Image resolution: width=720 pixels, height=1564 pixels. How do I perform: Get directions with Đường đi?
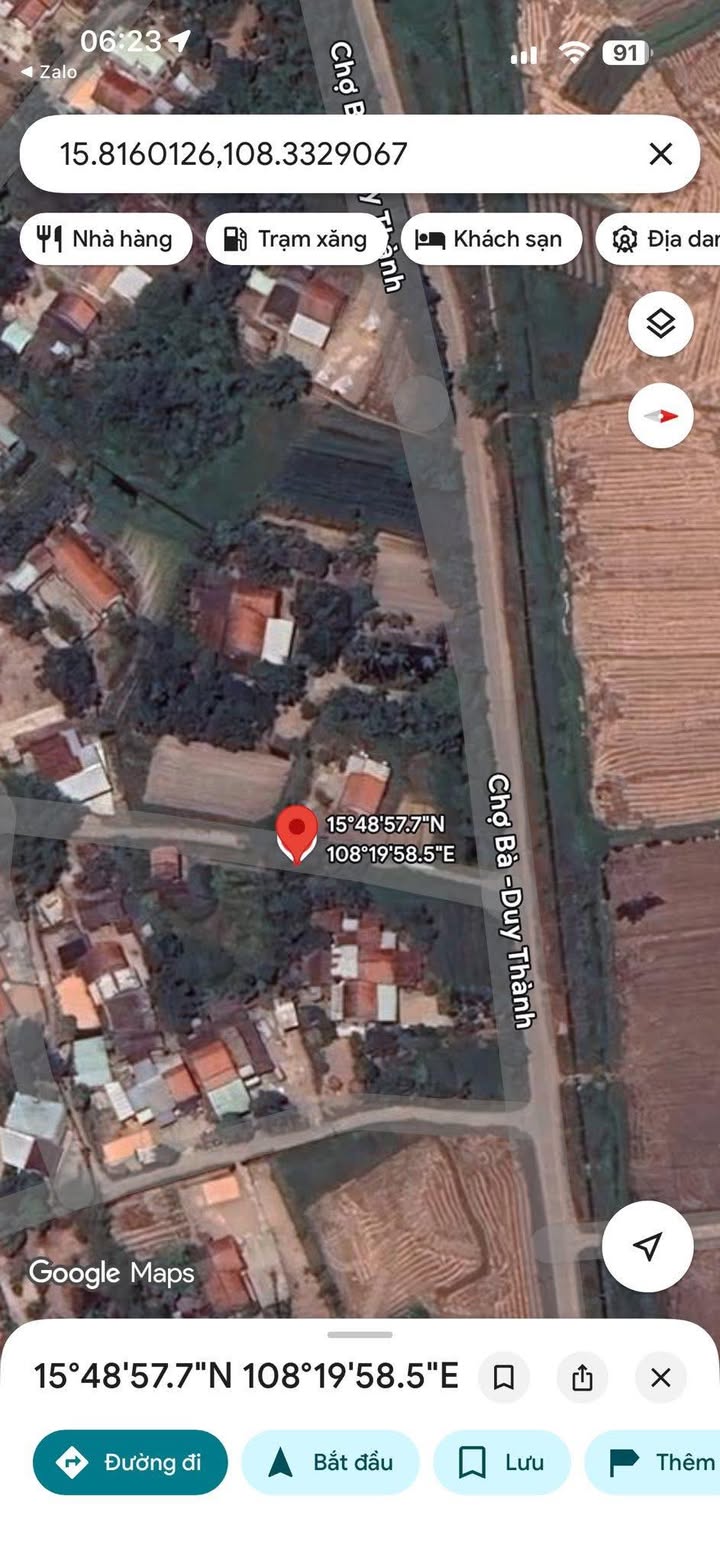[130, 1462]
